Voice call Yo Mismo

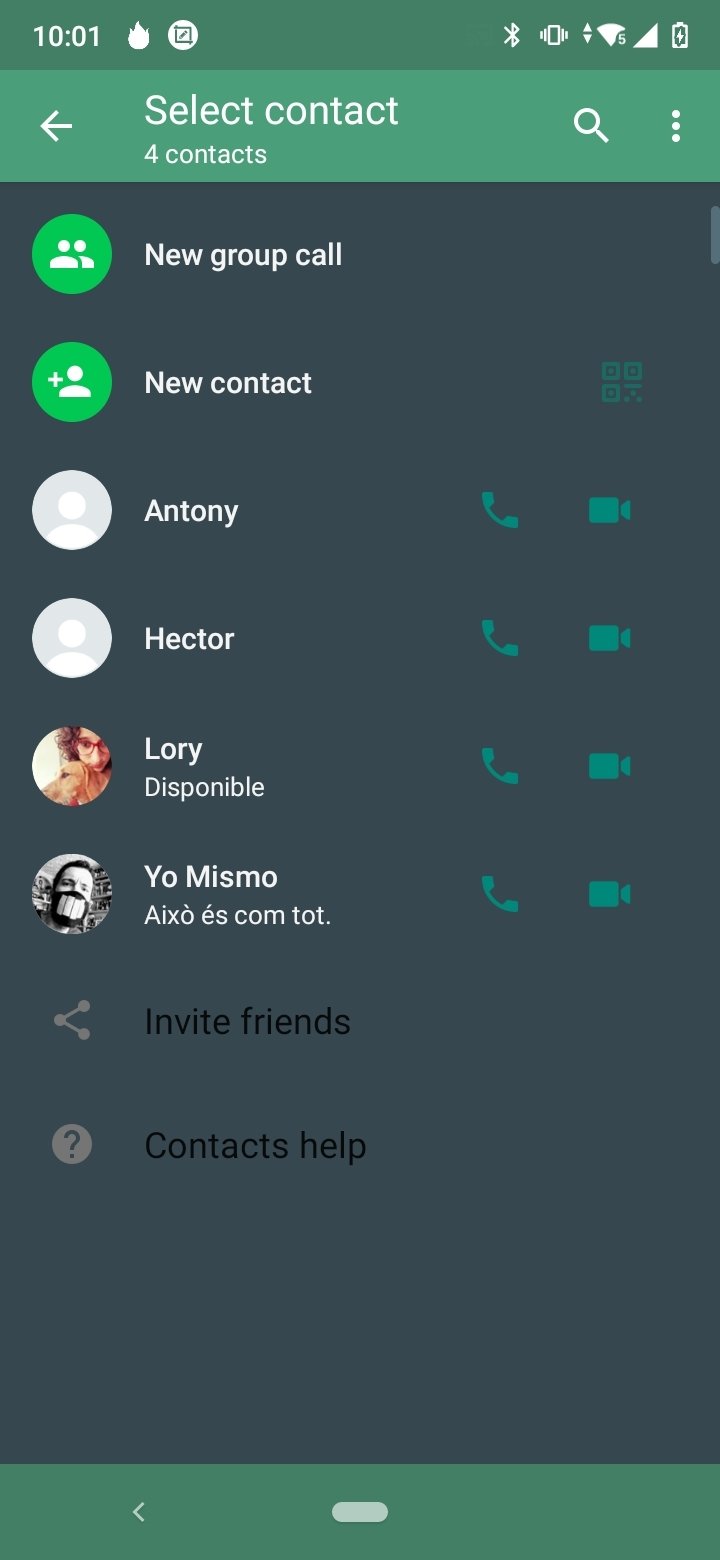click(500, 894)
